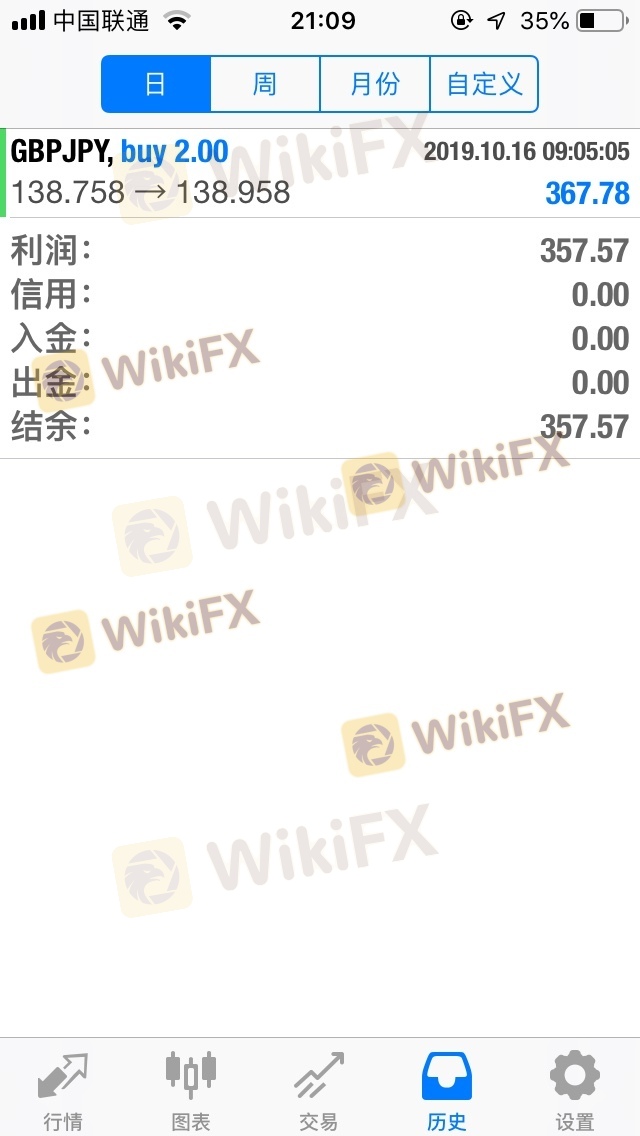
Task: Choose the 自定义 custom period
Action: click(484, 84)
